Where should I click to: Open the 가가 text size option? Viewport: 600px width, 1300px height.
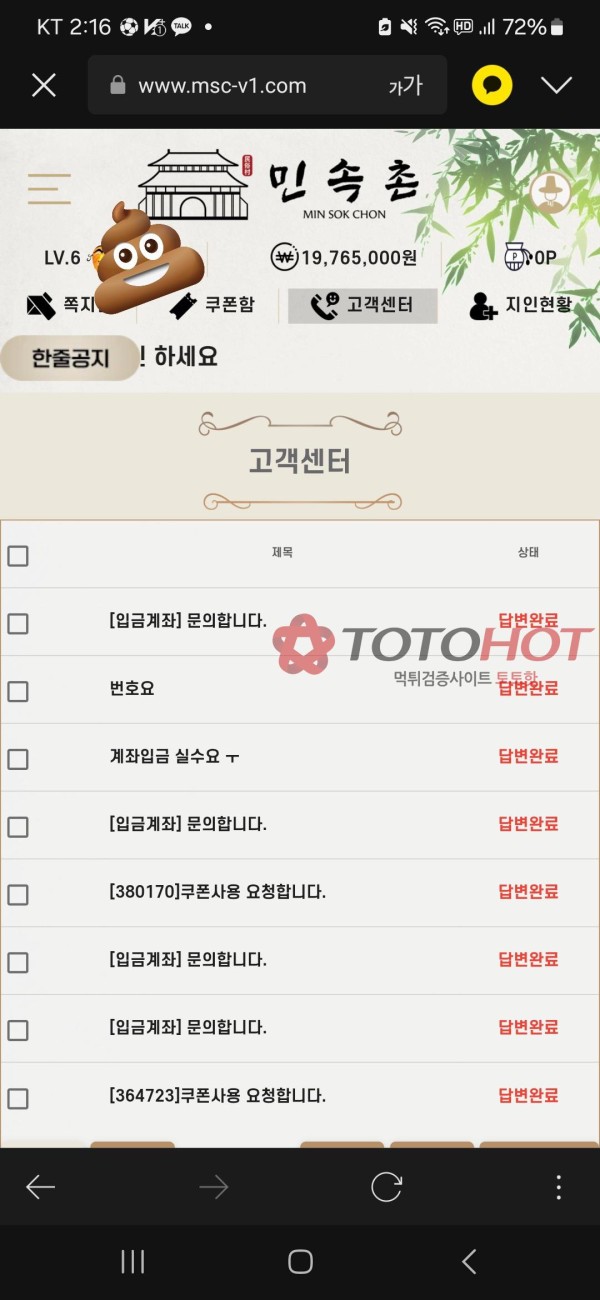(405, 86)
